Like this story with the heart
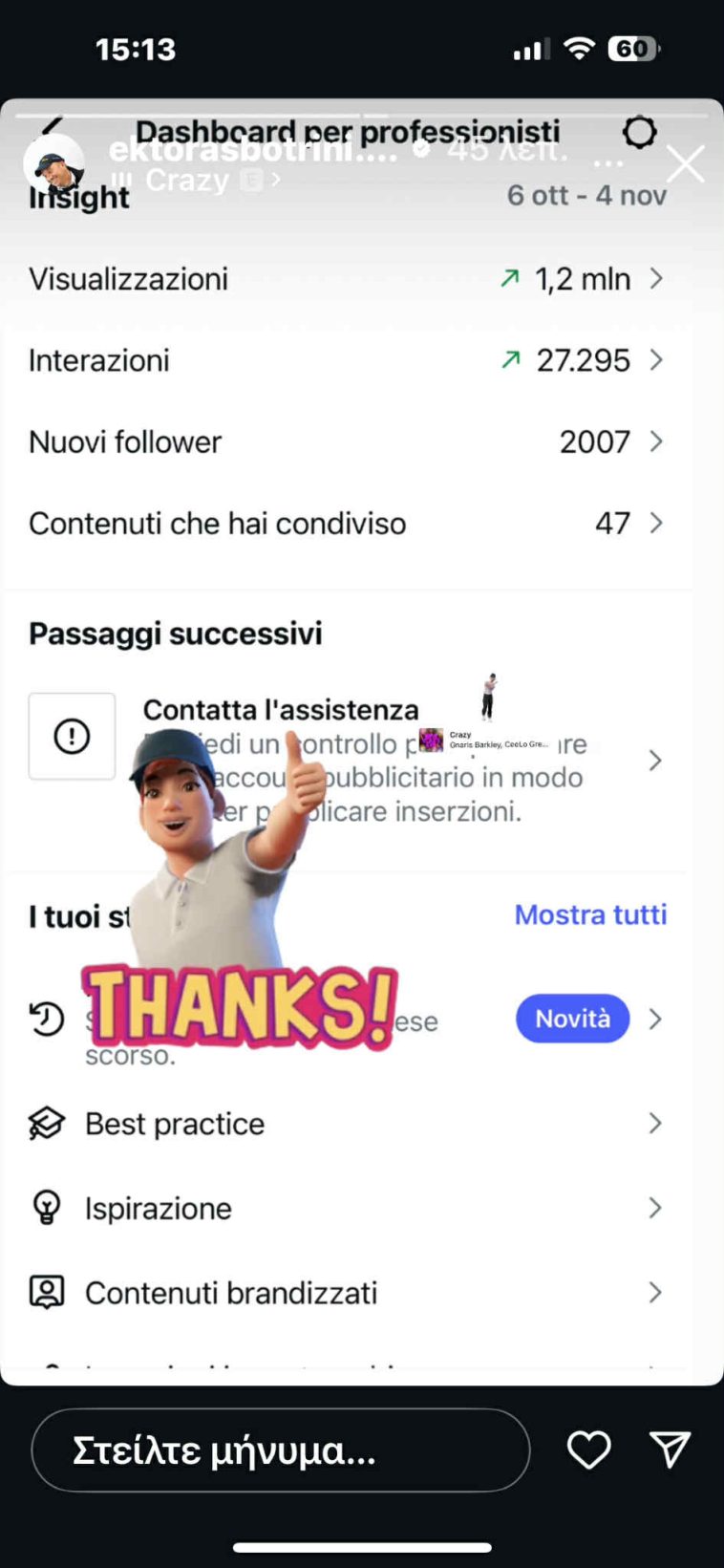Screen dimensions: 724x1568 (x=588, y=1450)
